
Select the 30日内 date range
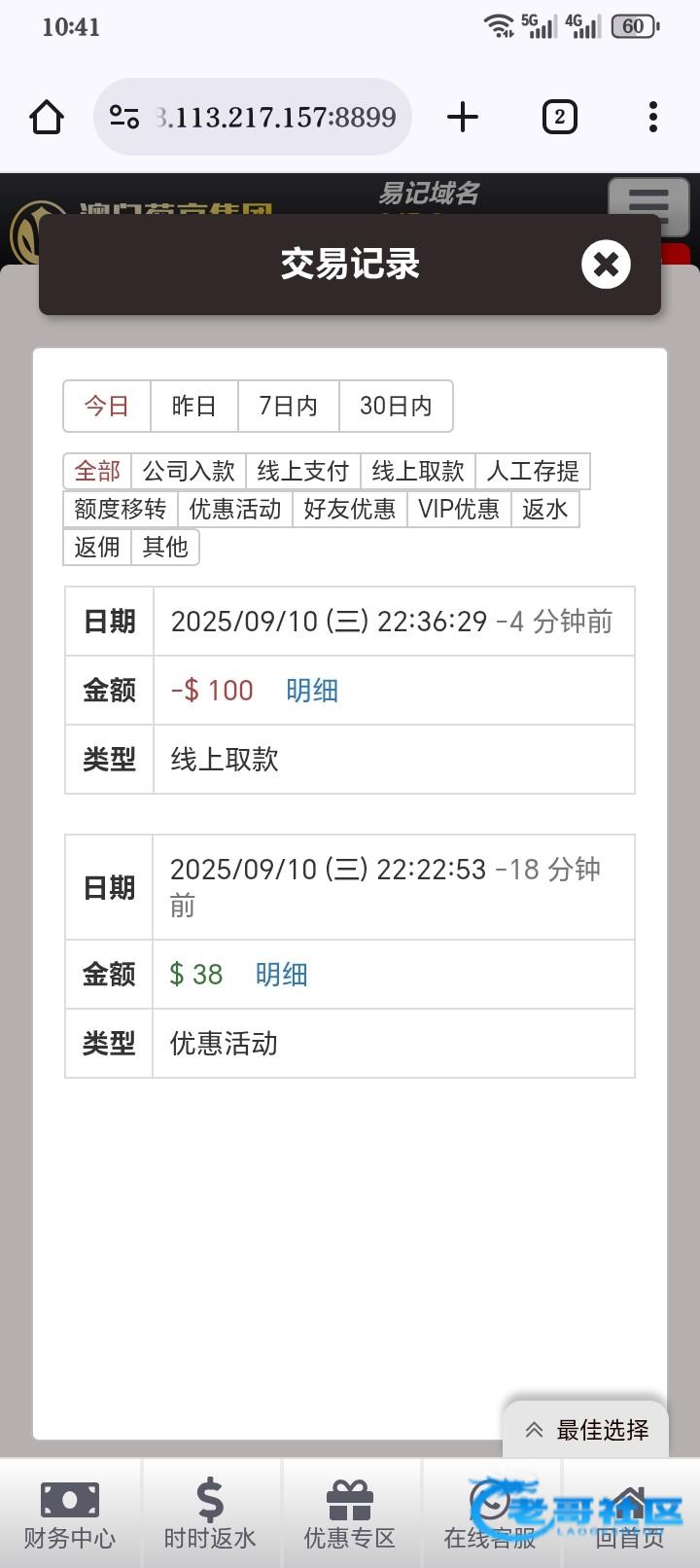395,406
